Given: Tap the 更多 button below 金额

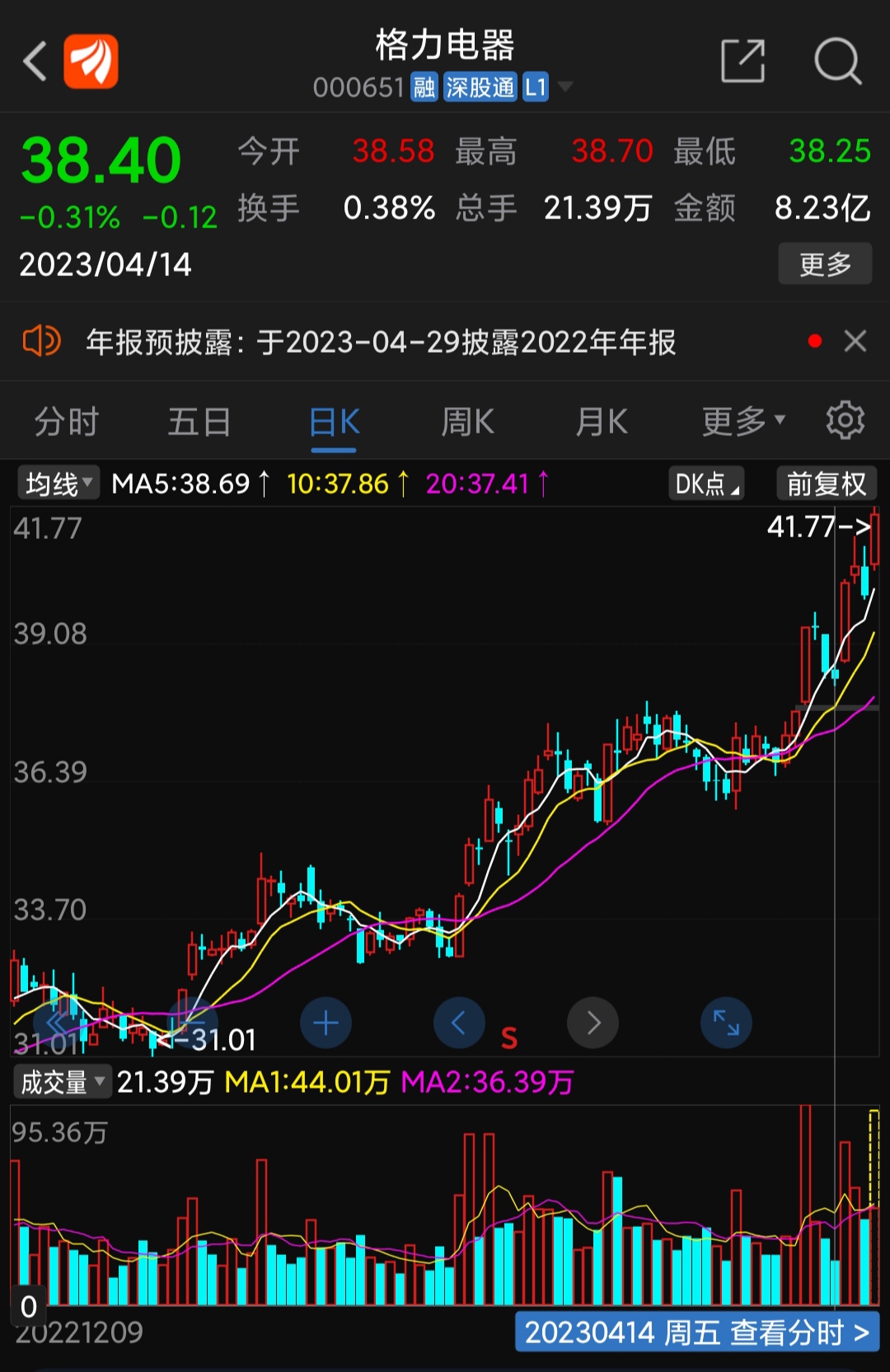Looking at the screenshot, I should [x=824, y=263].
